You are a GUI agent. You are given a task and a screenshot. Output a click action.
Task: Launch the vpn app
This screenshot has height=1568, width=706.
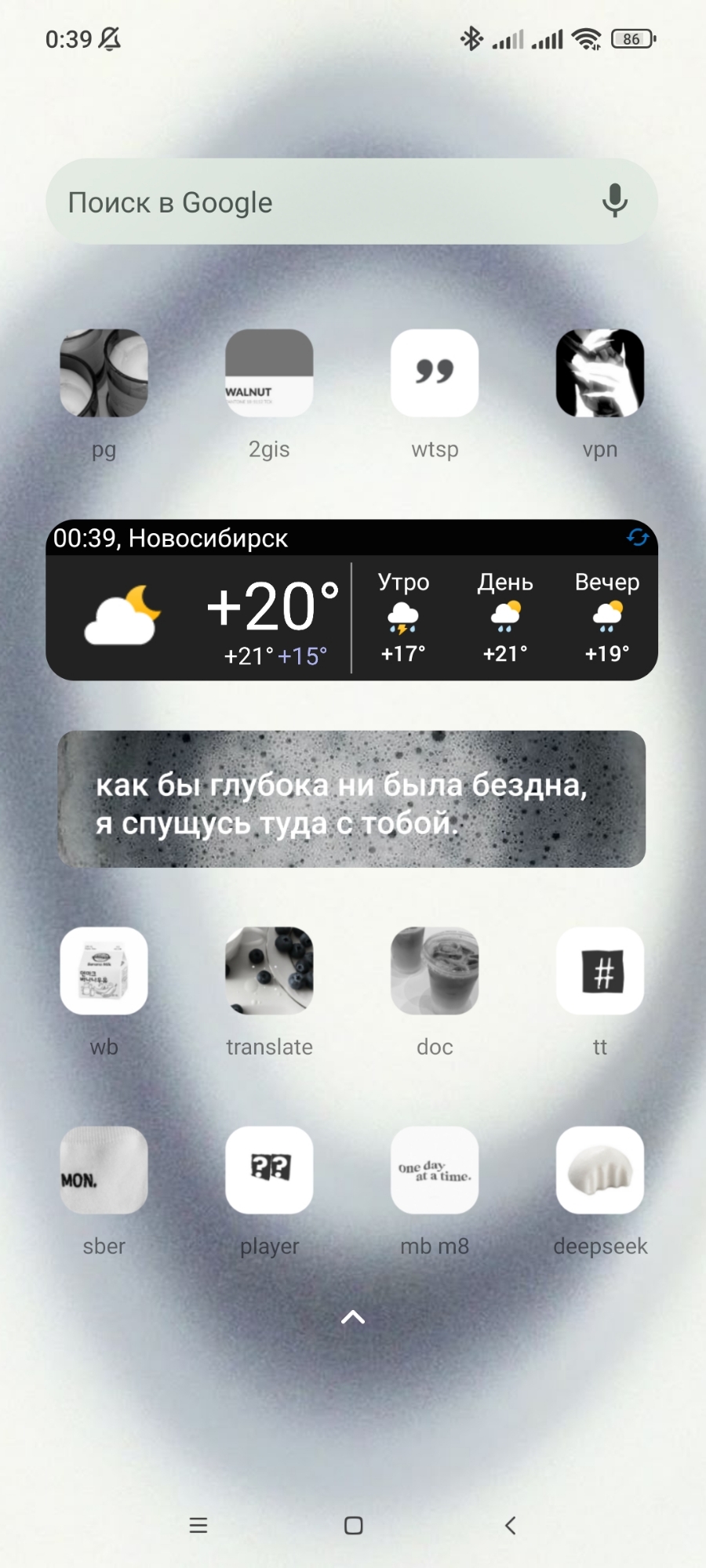[x=600, y=373]
